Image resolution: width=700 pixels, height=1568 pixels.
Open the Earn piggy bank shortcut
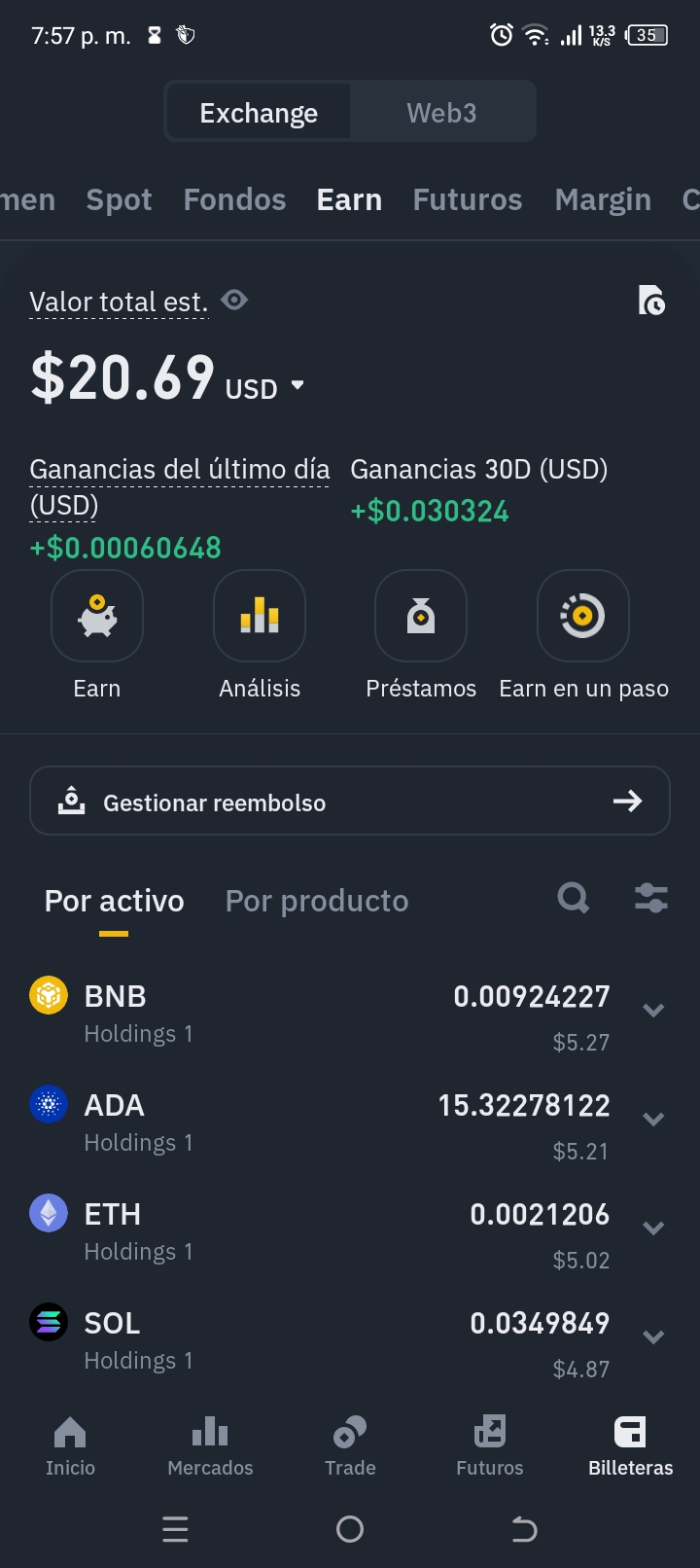click(97, 617)
